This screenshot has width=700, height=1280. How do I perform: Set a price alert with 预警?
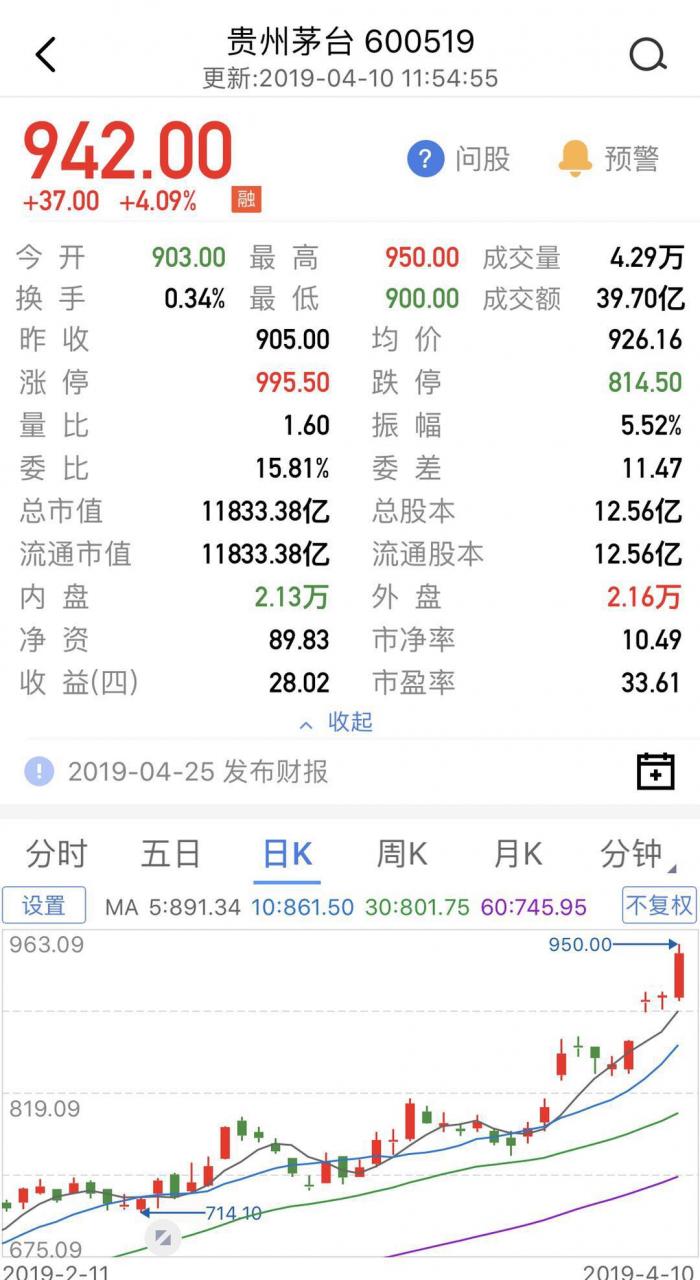click(x=609, y=159)
